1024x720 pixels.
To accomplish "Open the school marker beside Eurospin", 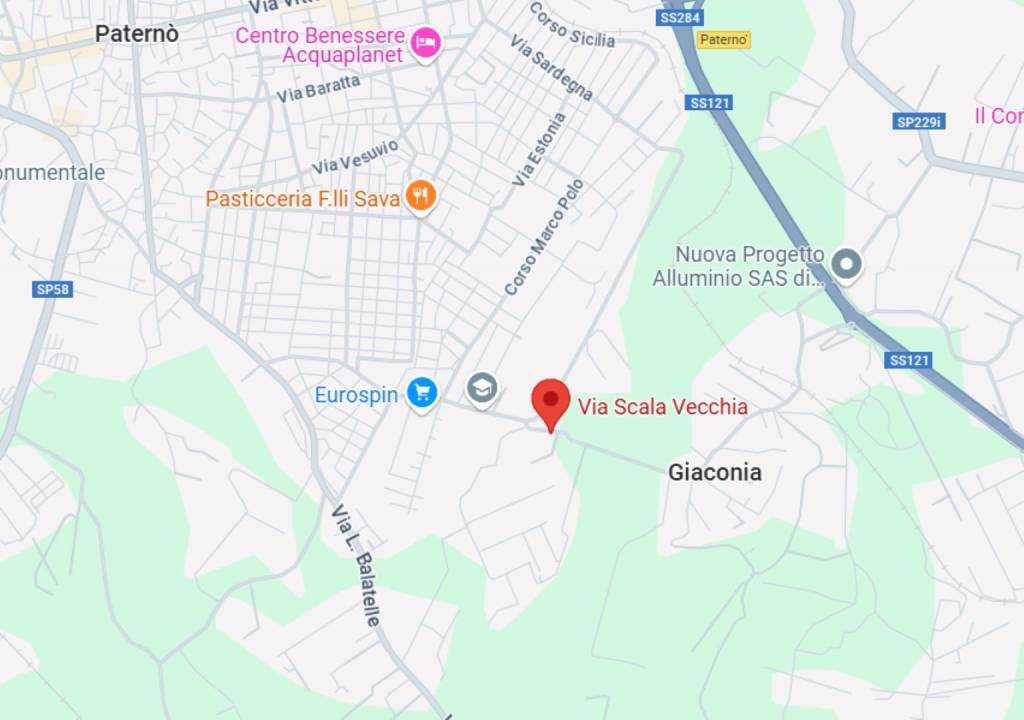I will [x=482, y=388].
